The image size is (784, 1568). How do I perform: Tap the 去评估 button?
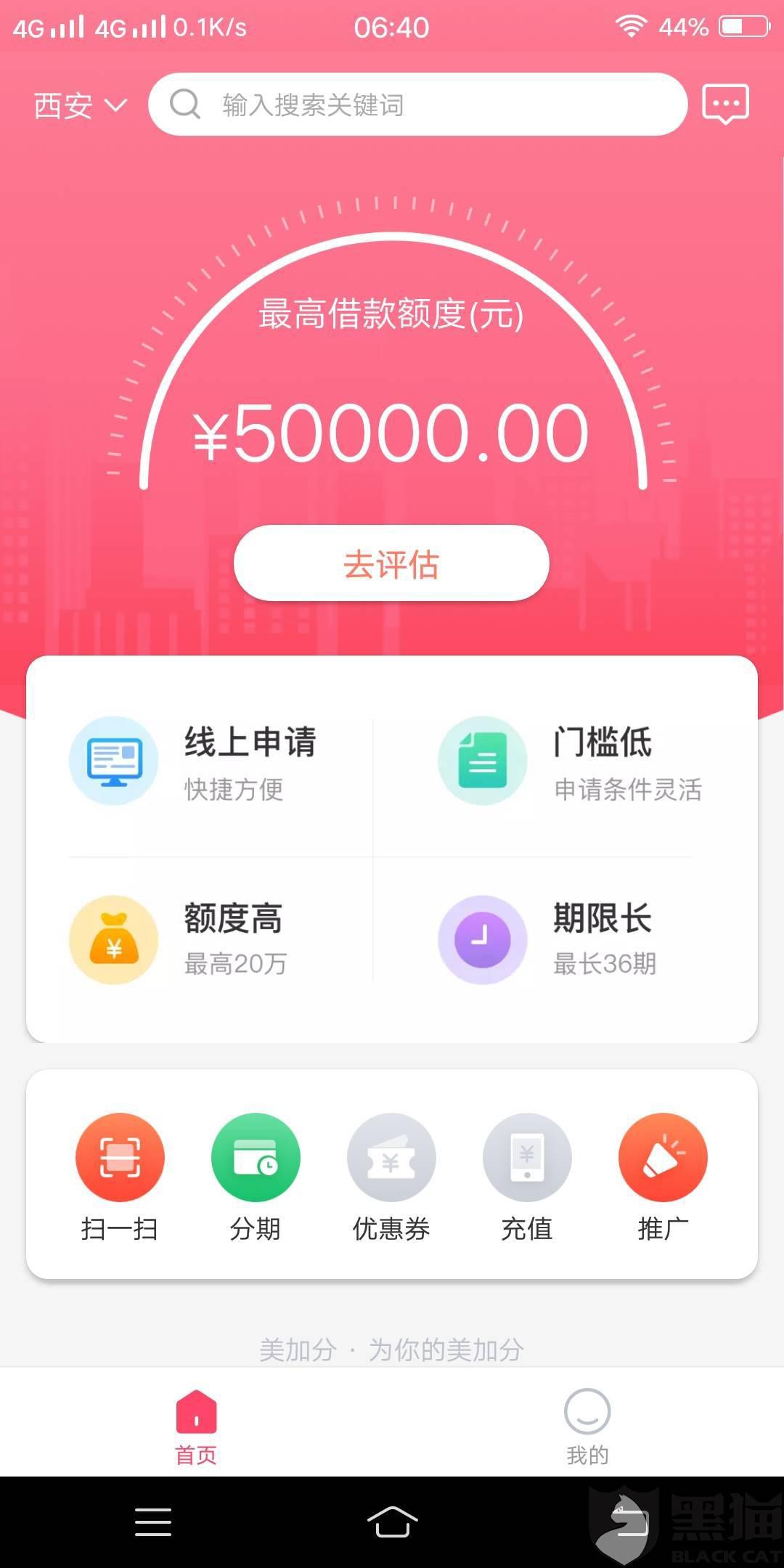pos(391,563)
